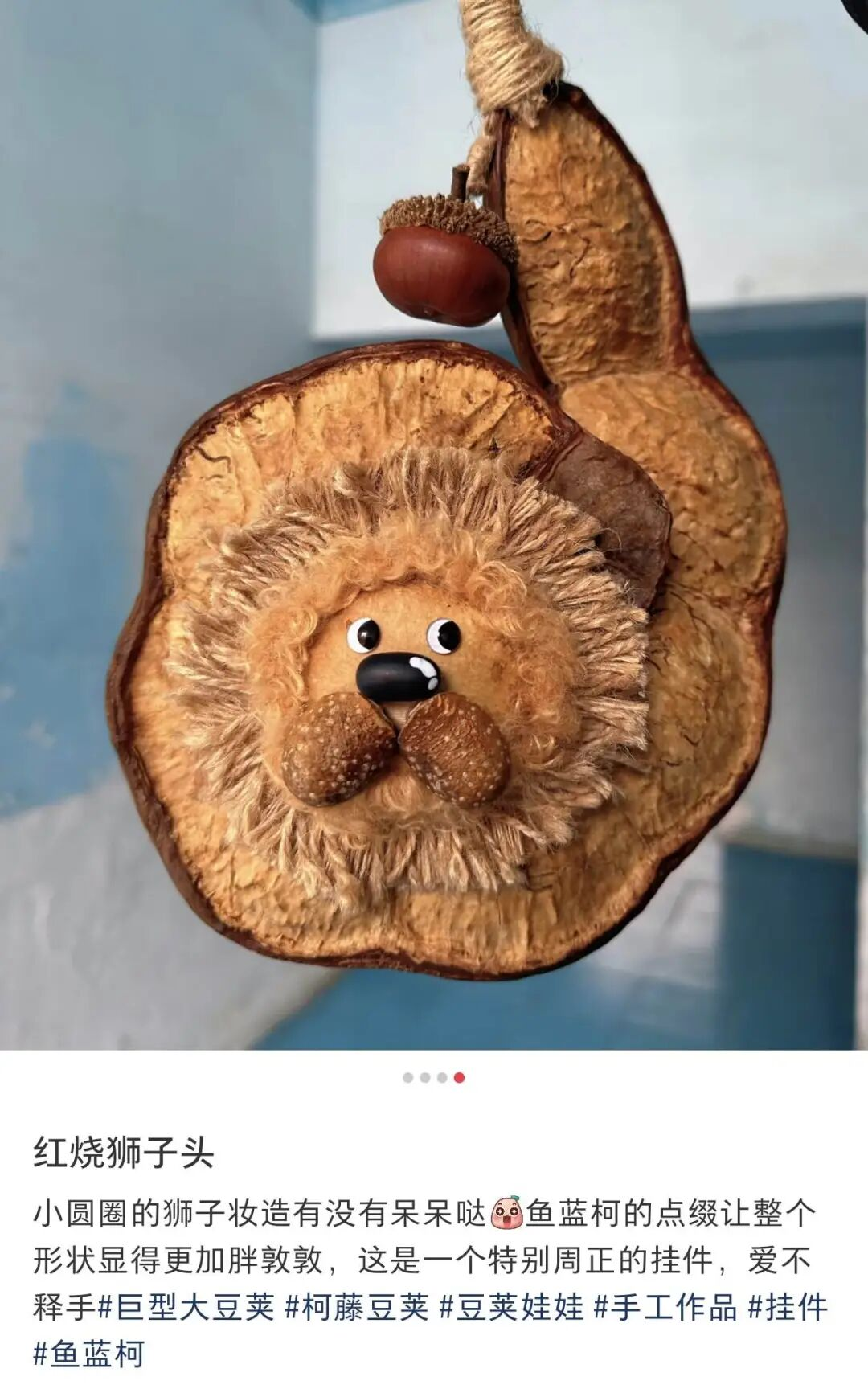Open hashtag #手工作品
Image resolution: width=868 pixels, height=1389 pixels.
coord(665,1308)
